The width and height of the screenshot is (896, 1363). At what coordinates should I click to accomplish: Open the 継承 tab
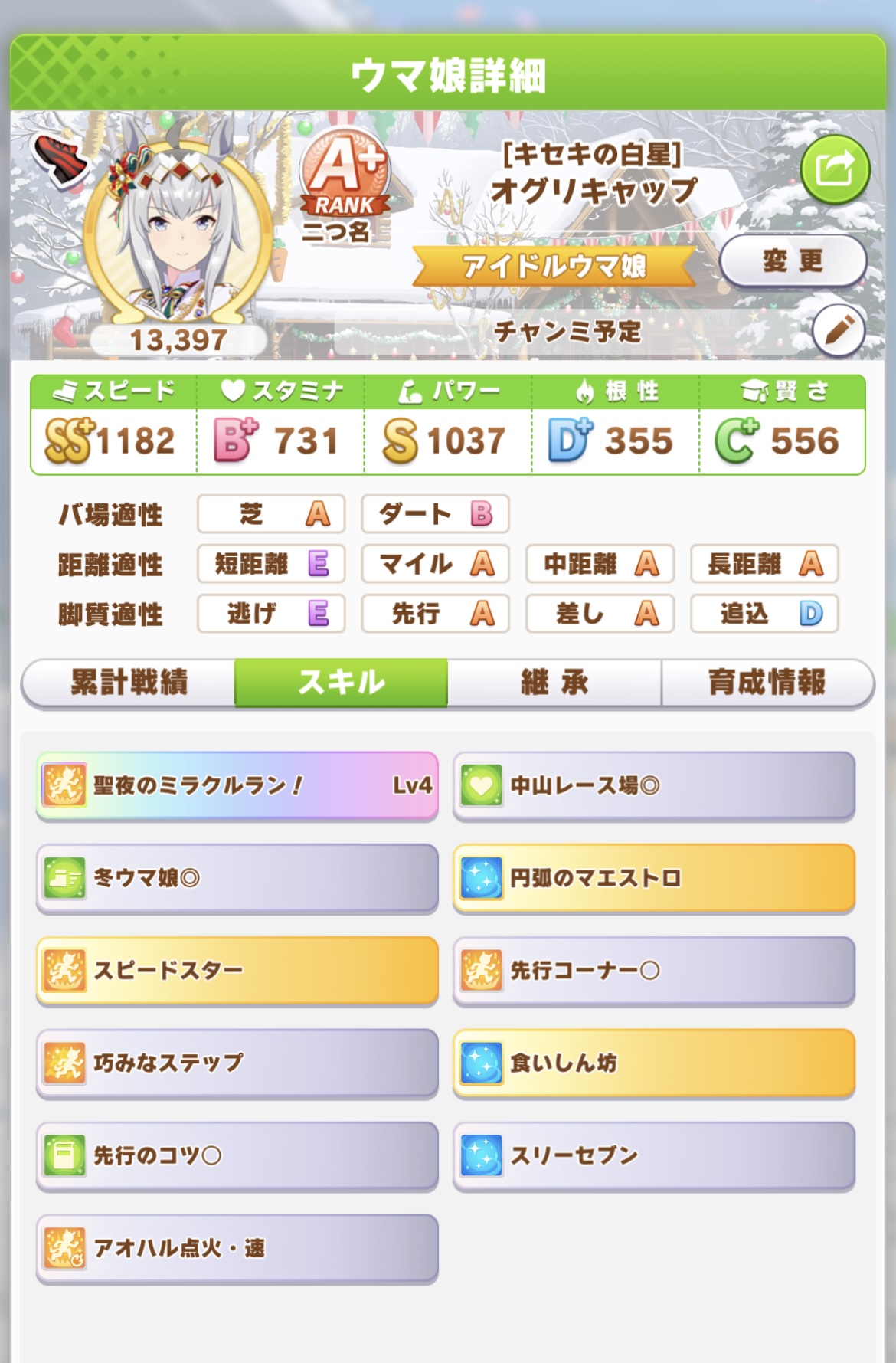point(554,682)
